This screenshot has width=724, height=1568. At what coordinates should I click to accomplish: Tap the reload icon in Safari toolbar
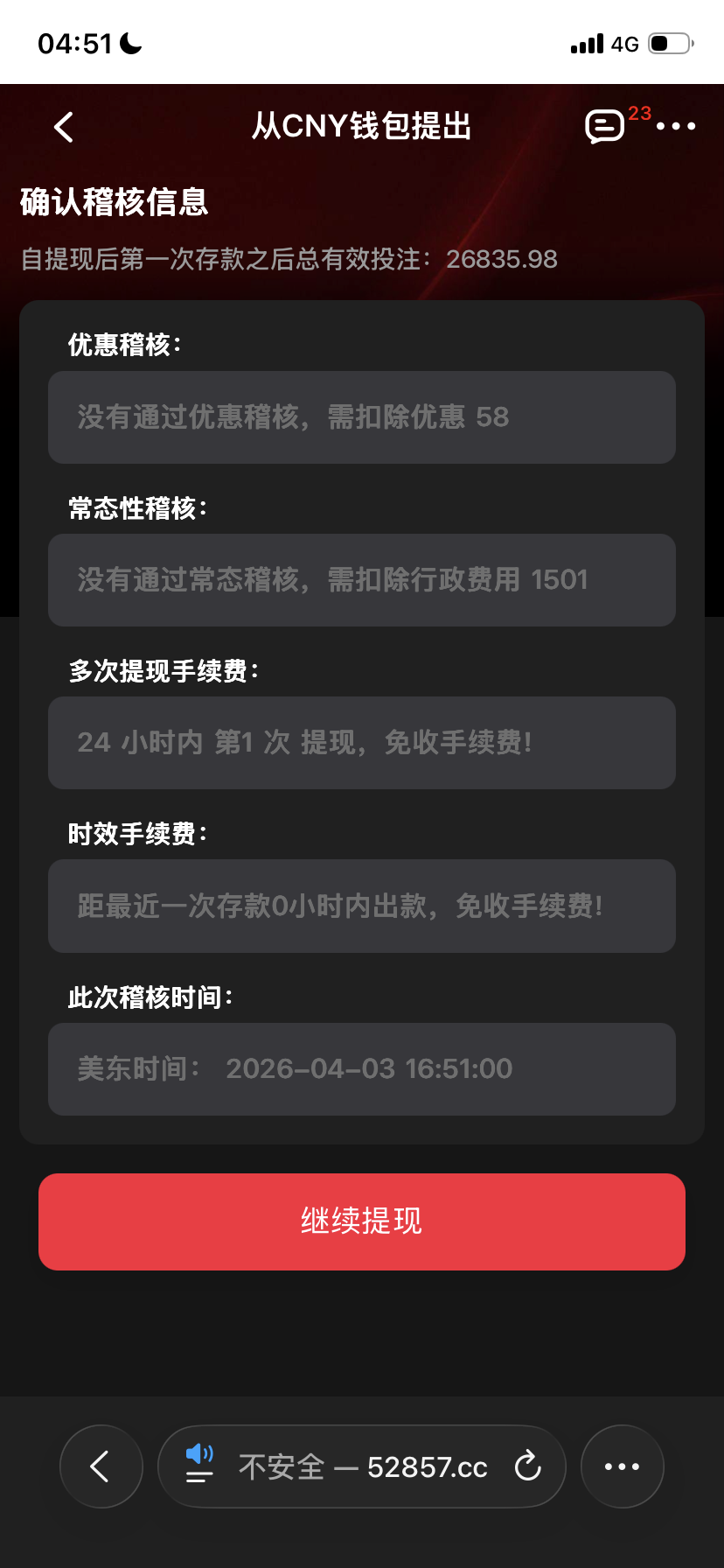click(528, 1466)
